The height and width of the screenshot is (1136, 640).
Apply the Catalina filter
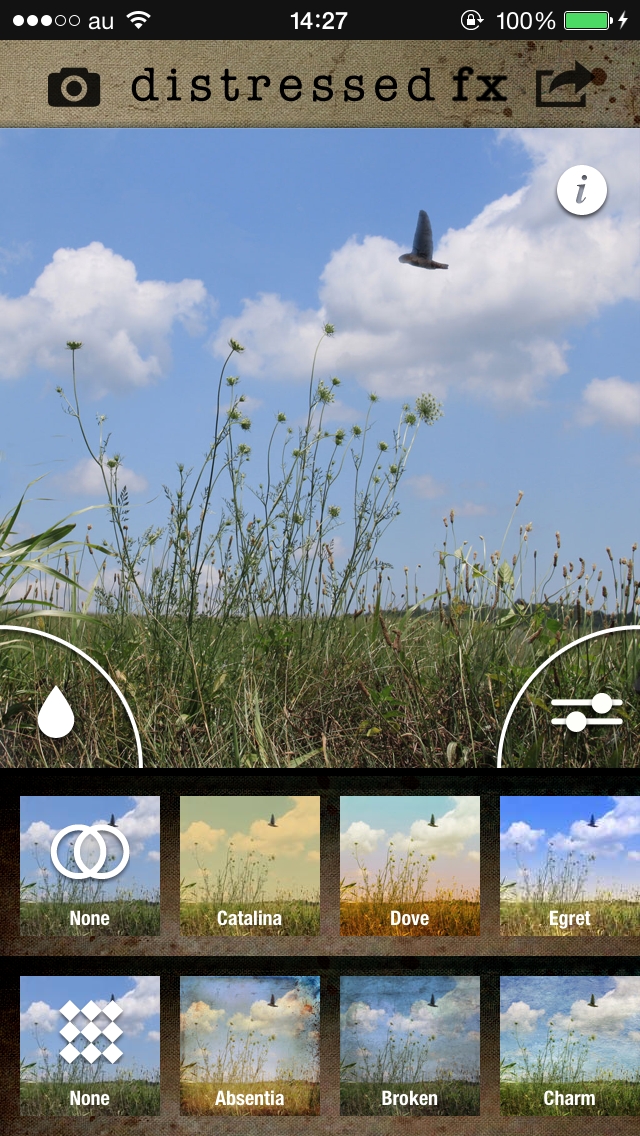tap(250, 865)
